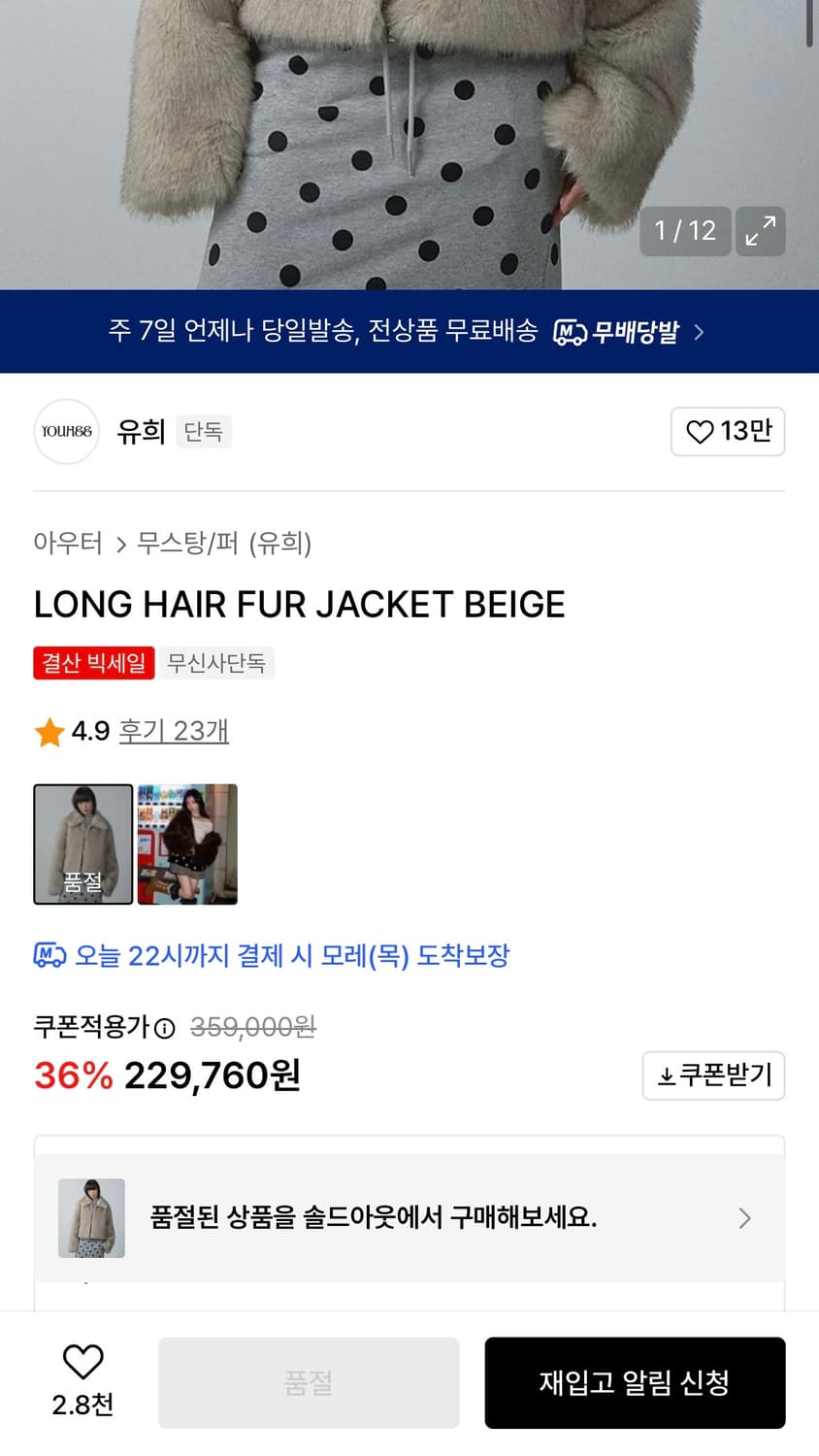The height and width of the screenshot is (1456, 819).
Task: Open the 아우터 category in breadcrumb
Action: coord(67,545)
